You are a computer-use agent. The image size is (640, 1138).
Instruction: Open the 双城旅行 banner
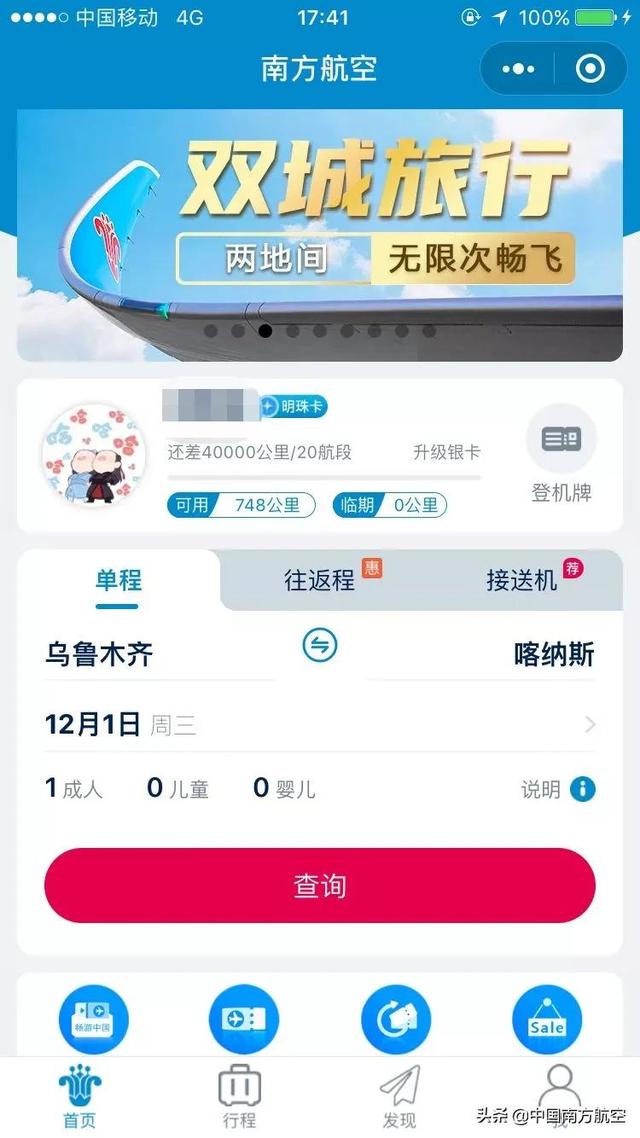point(320,234)
